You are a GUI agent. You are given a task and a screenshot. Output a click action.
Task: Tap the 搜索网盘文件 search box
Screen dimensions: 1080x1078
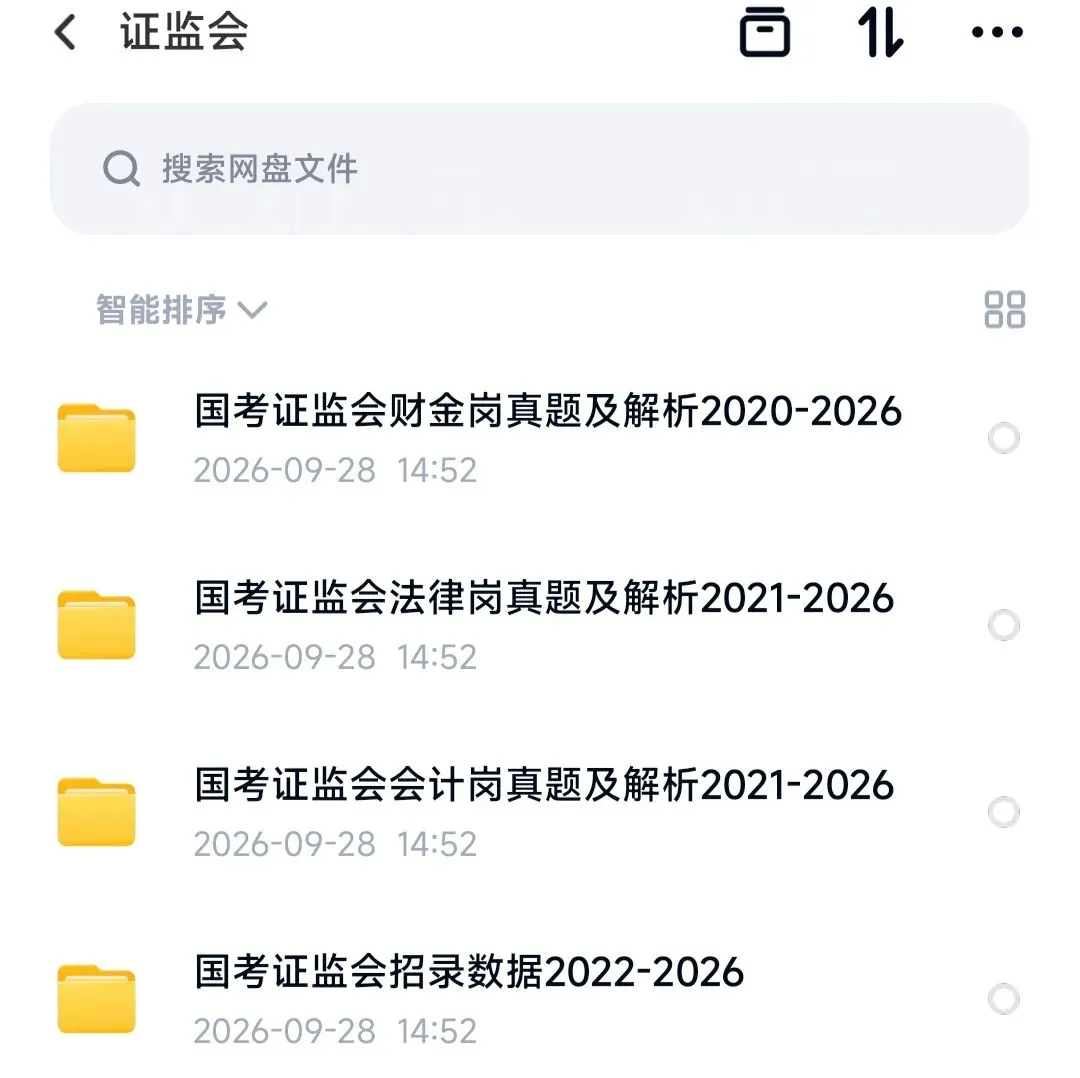[539, 169]
